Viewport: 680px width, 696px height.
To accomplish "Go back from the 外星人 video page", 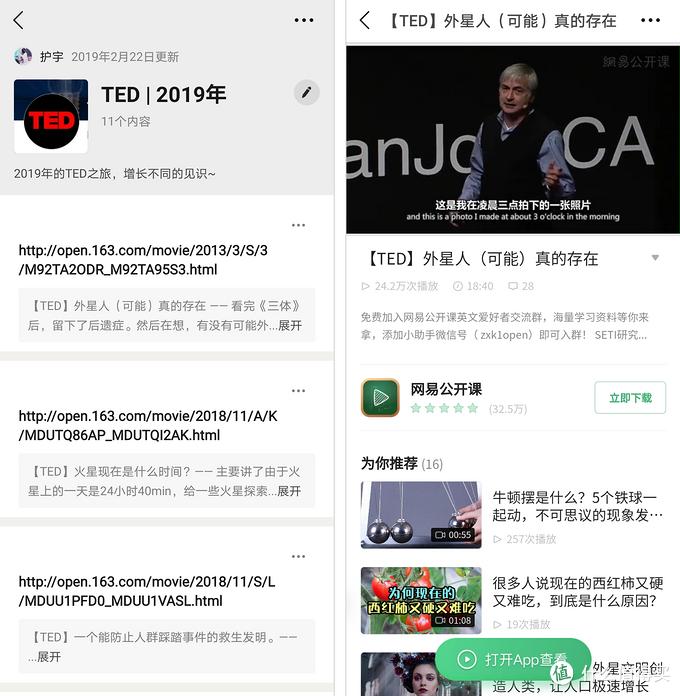I will (x=365, y=21).
